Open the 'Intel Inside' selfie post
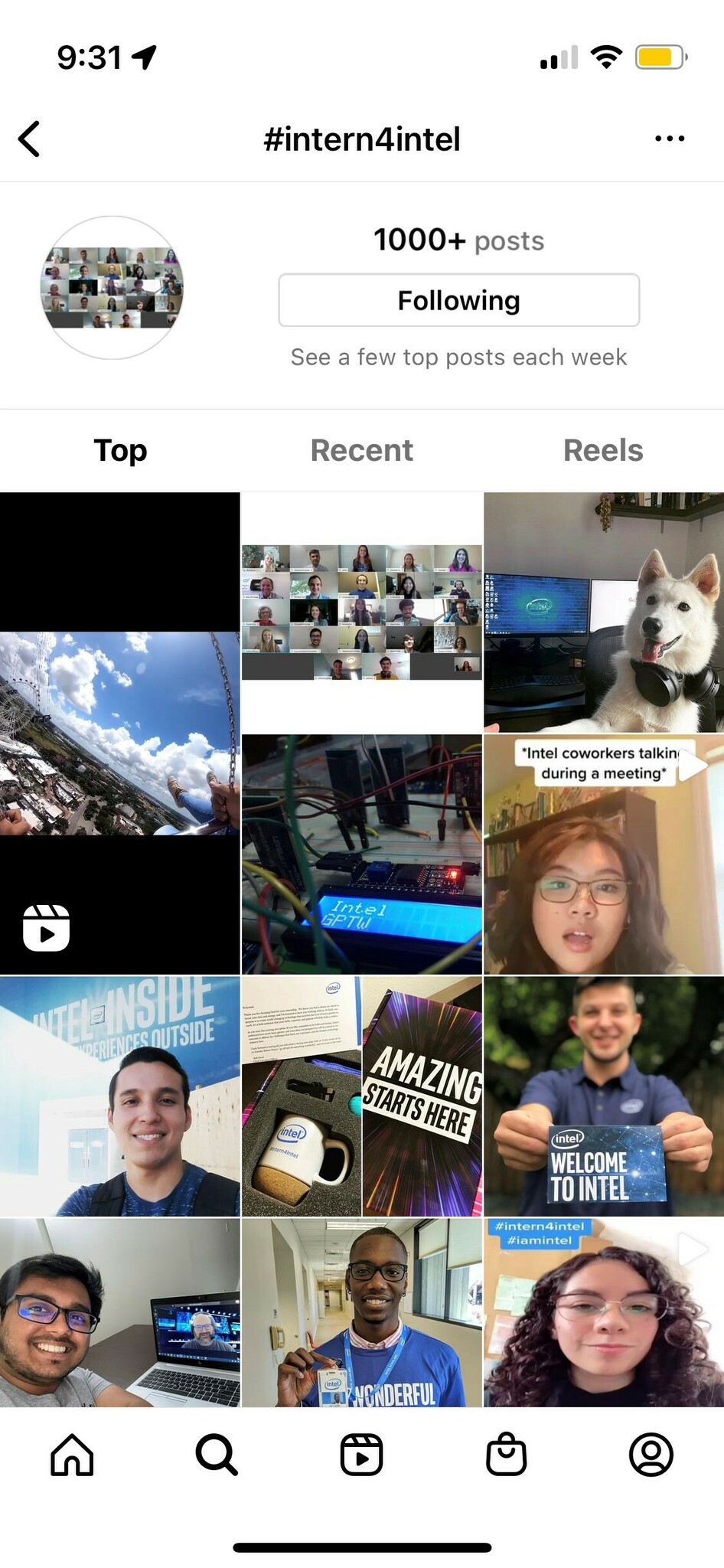The image size is (724, 1568). tap(119, 1096)
